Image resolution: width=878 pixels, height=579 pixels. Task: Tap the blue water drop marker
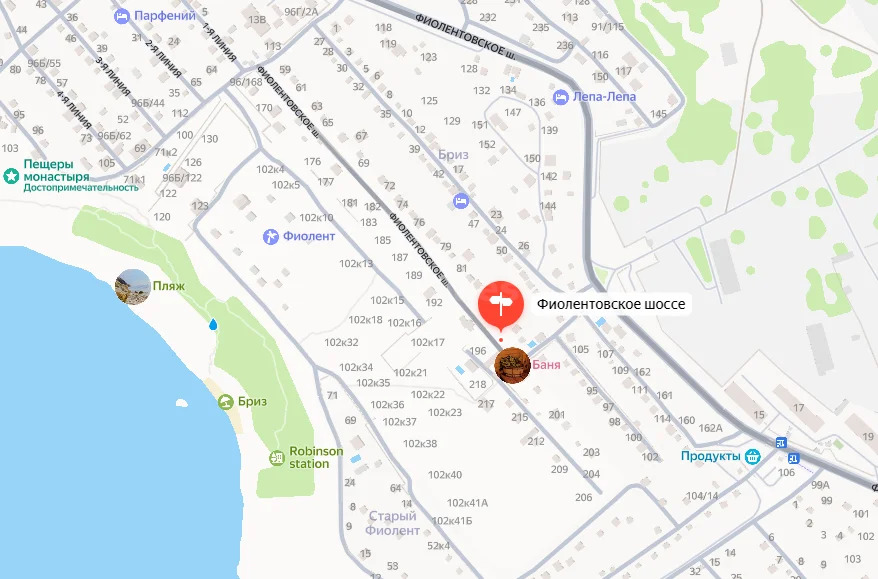pos(212,325)
